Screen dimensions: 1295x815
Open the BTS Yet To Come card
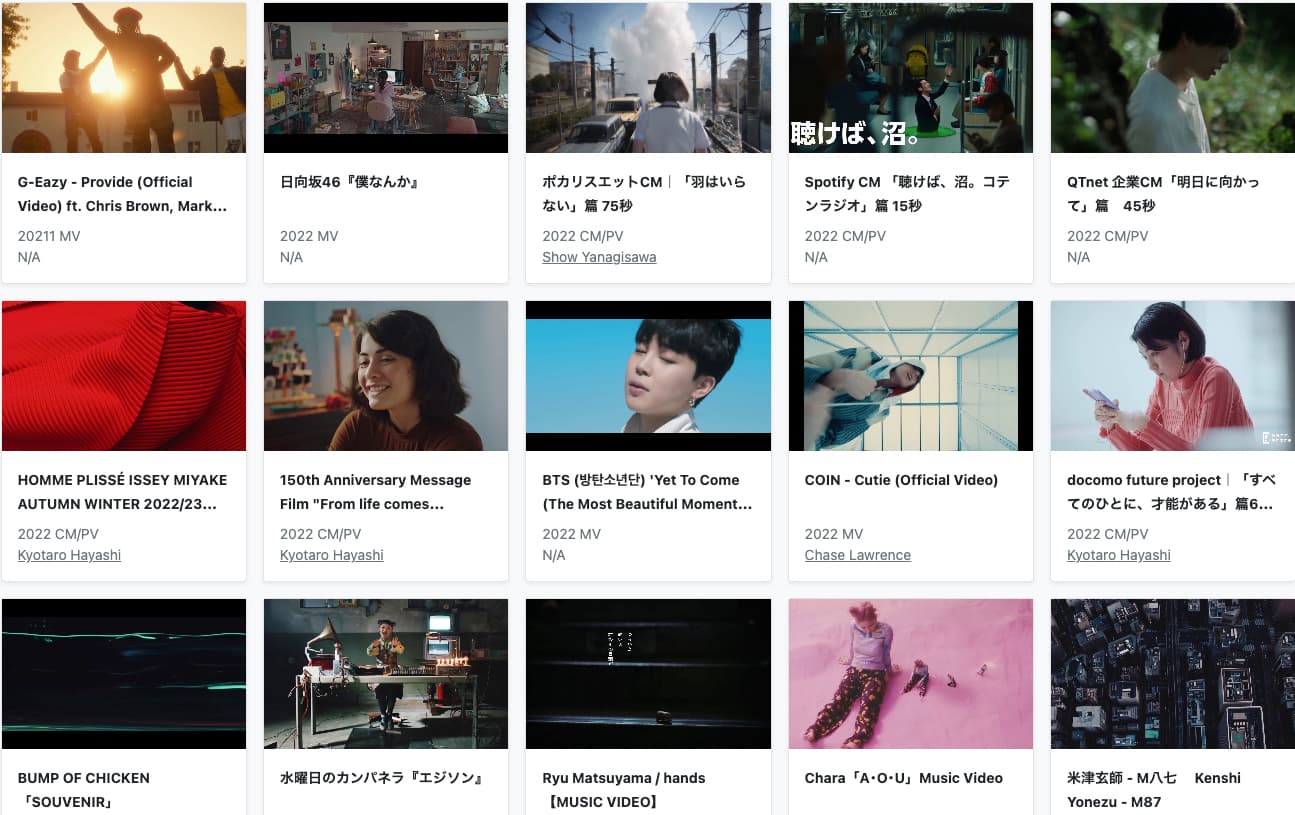pyautogui.click(x=648, y=376)
